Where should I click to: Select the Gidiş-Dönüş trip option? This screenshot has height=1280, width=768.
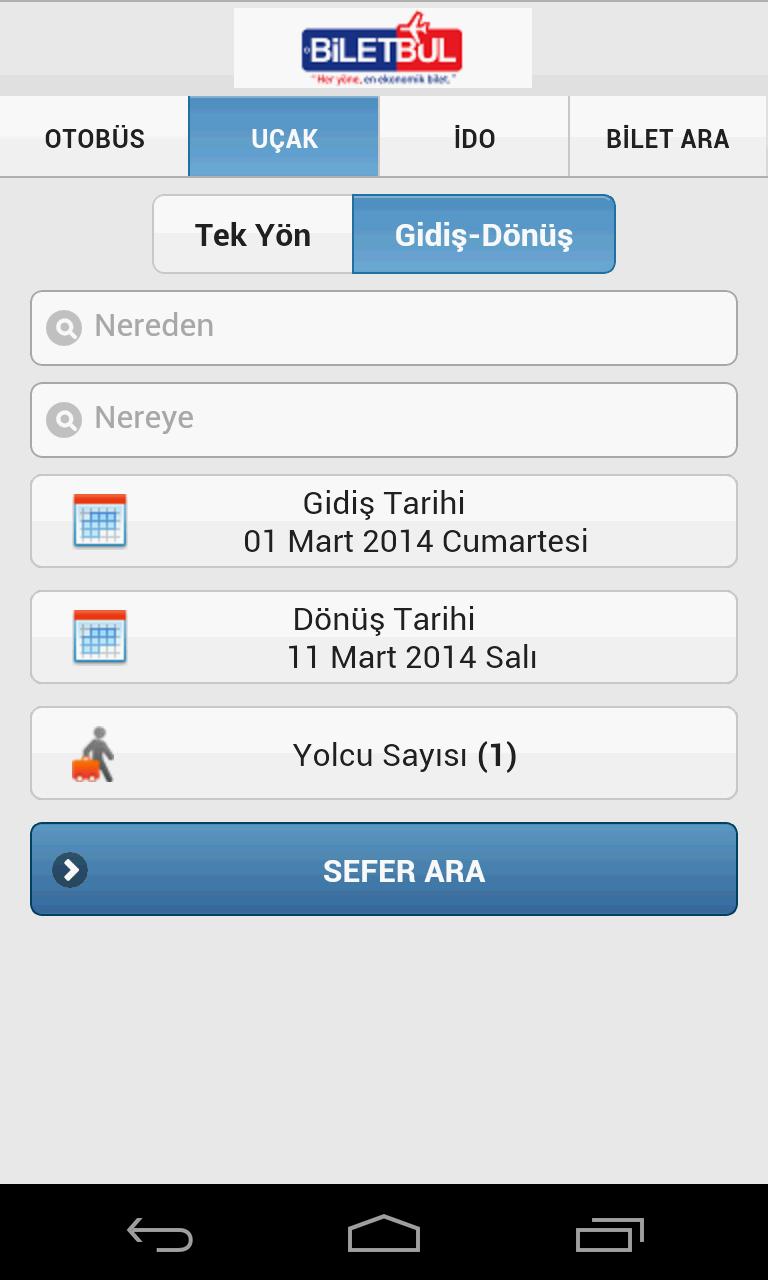484,235
